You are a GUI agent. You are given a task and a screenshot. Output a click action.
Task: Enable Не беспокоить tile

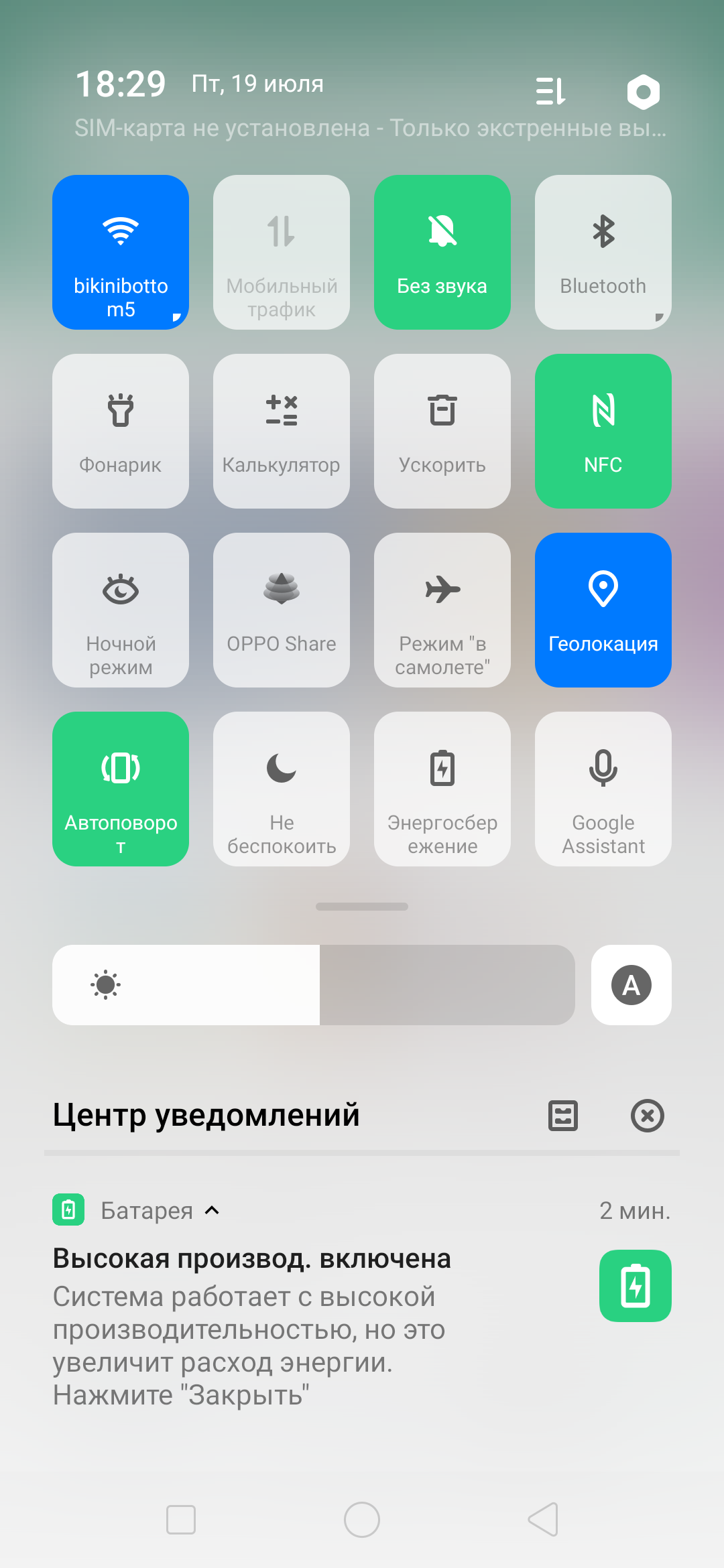tap(282, 789)
